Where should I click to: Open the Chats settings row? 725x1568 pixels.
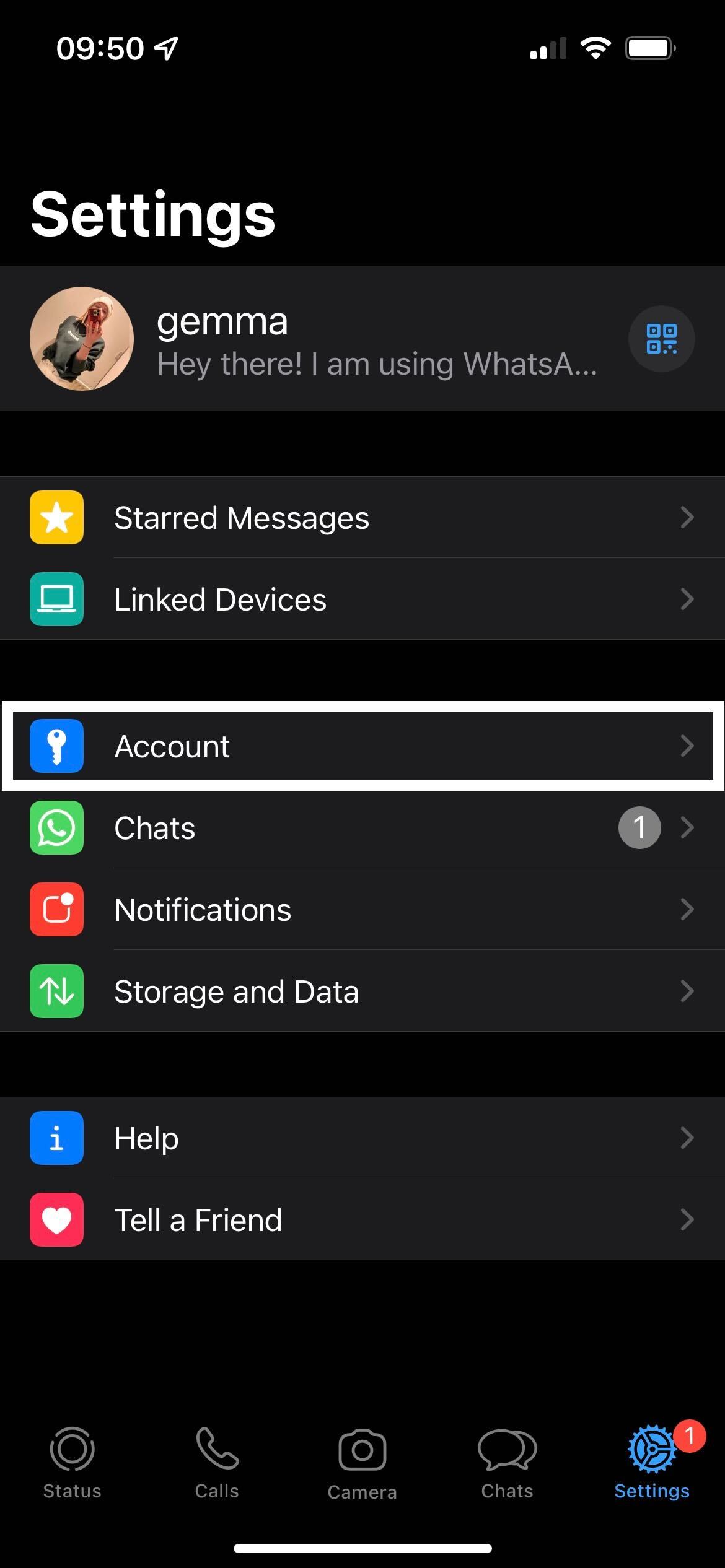pos(362,827)
